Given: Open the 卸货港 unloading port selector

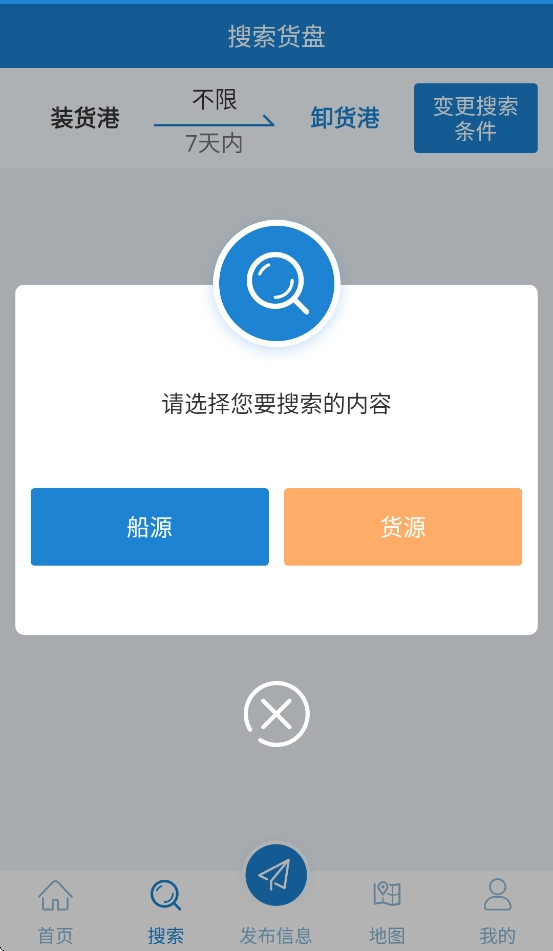Looking at the screenshot, I should (x=345, y=118).
